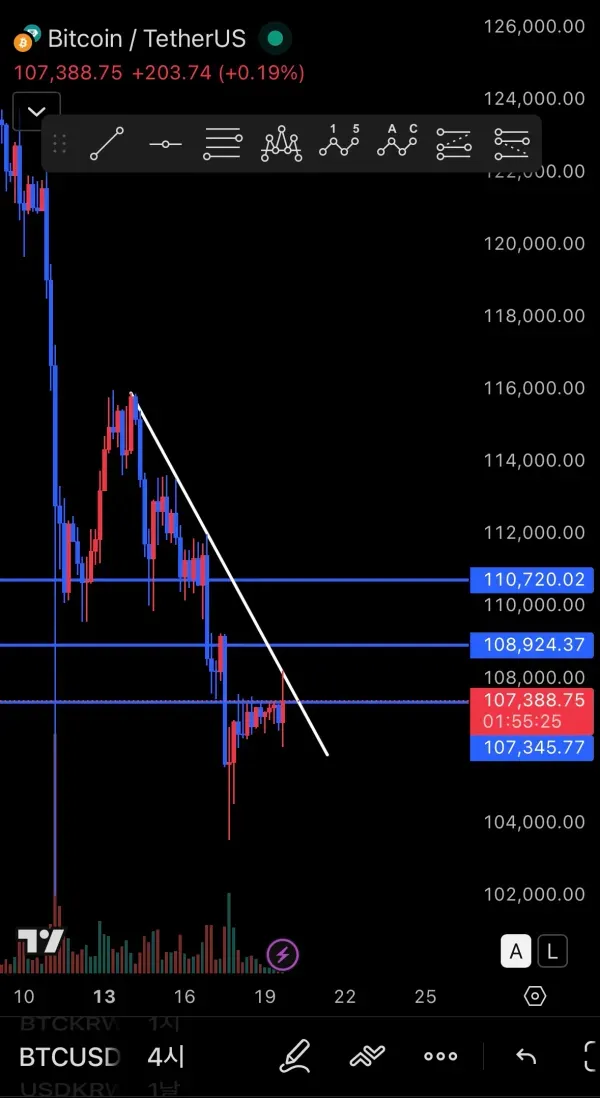The width and height of the screenshot is (600, 1098).
Task: Undo the last chart action
Action: pos(525,1056)
